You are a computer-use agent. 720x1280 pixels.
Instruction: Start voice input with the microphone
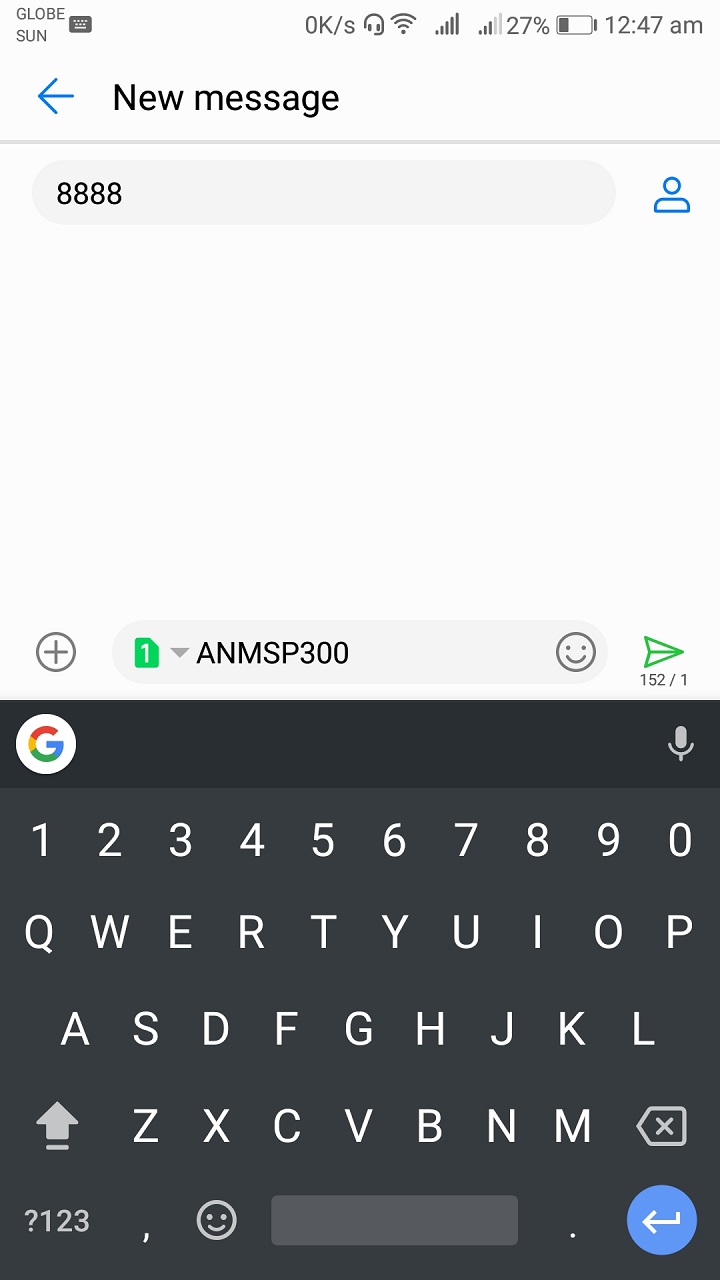pos(681,744)
